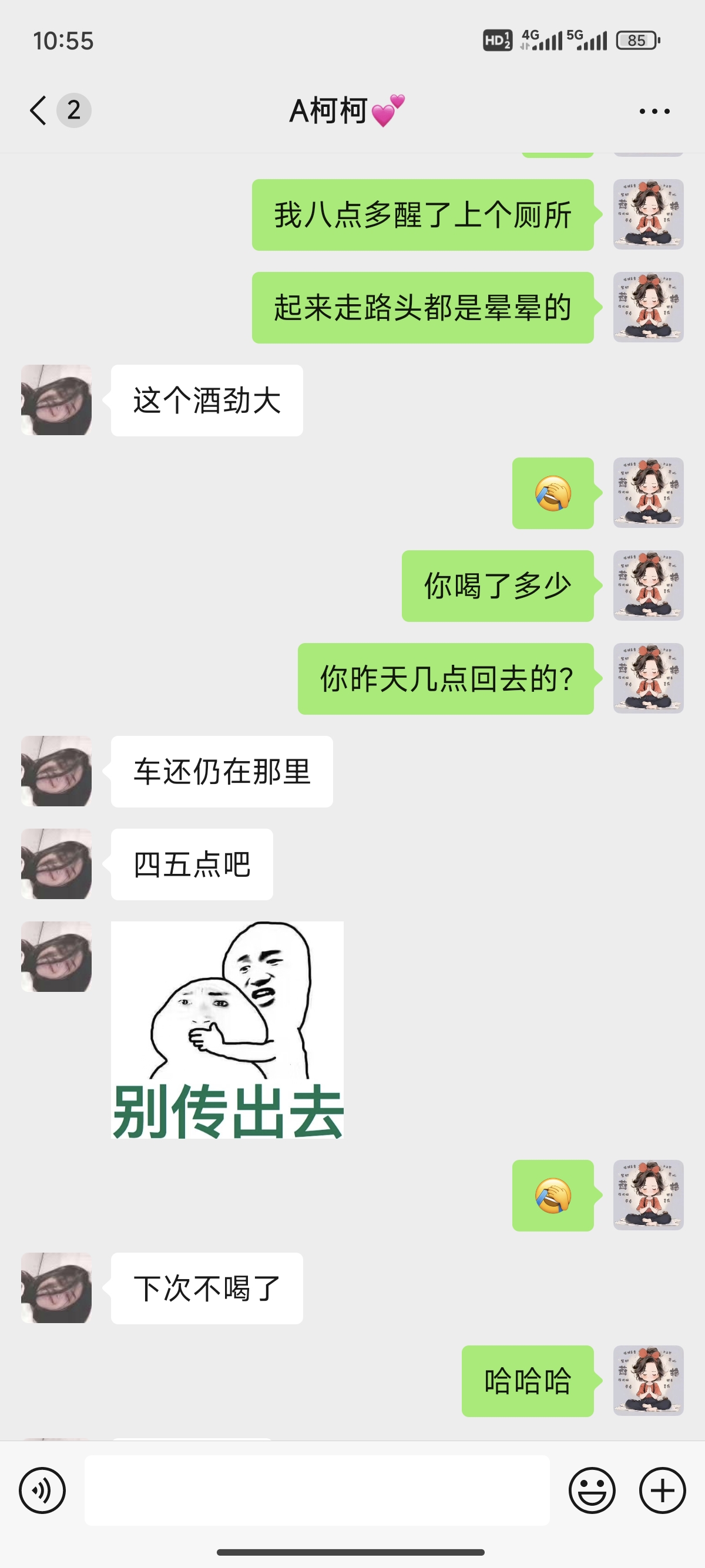Open the plus attachment menu
Viewport: 705px width, 1568px height.
662,1490
